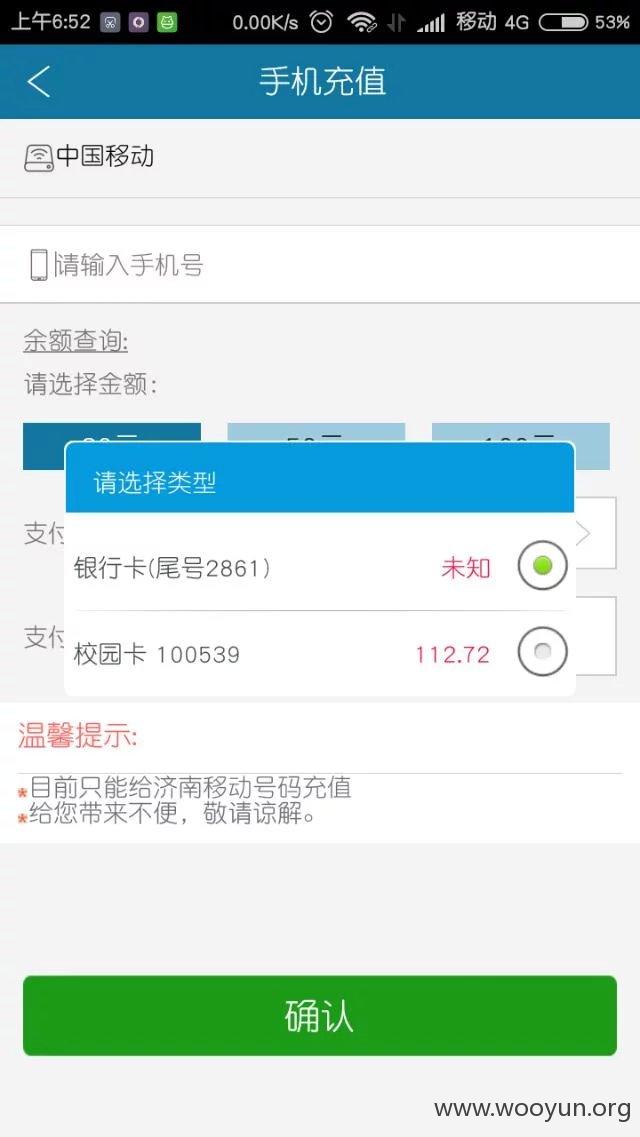640x1137 pixels.
Task: Select campus card 100539 radio button
Action: (x=542, y=652)
